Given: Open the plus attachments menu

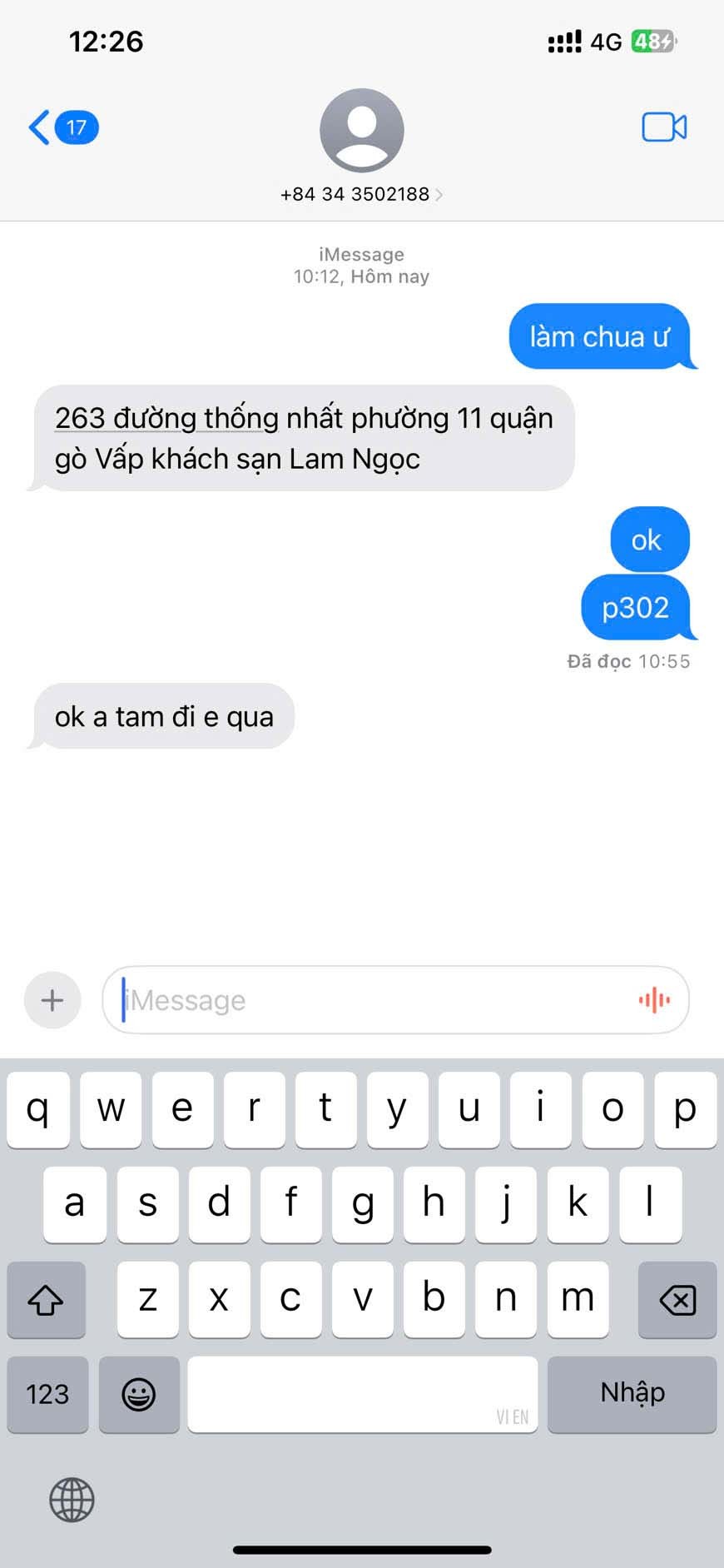Looking at the screenshot, I should pos(52,1000).
